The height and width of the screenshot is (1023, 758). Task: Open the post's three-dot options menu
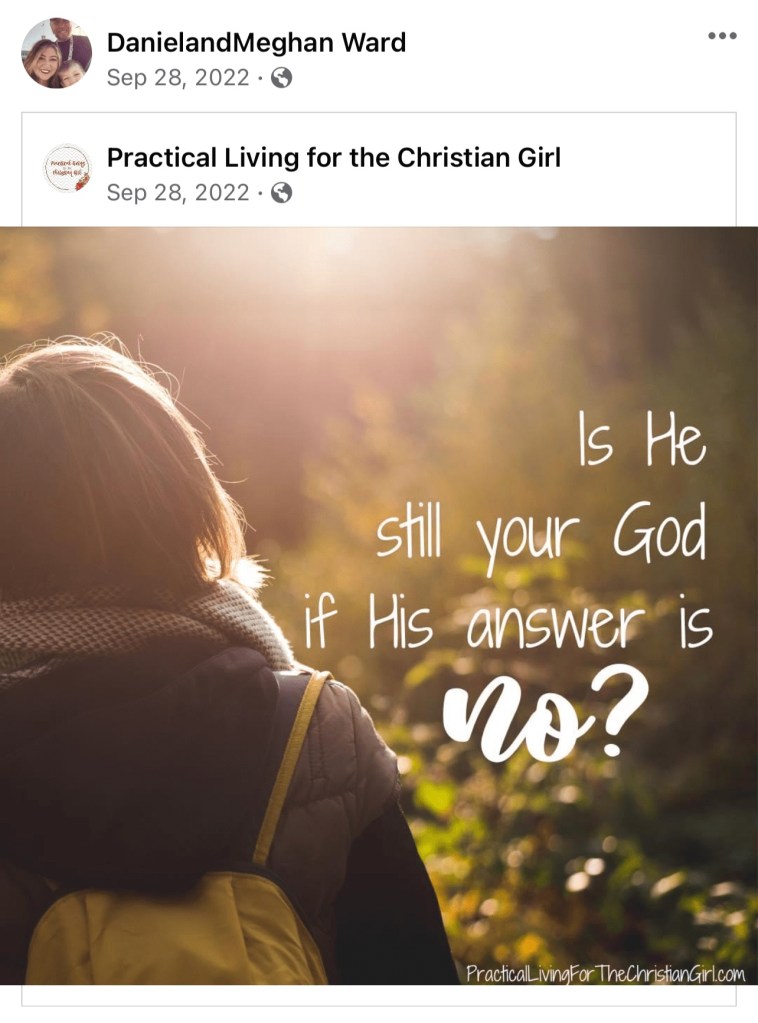click(721, 36)
